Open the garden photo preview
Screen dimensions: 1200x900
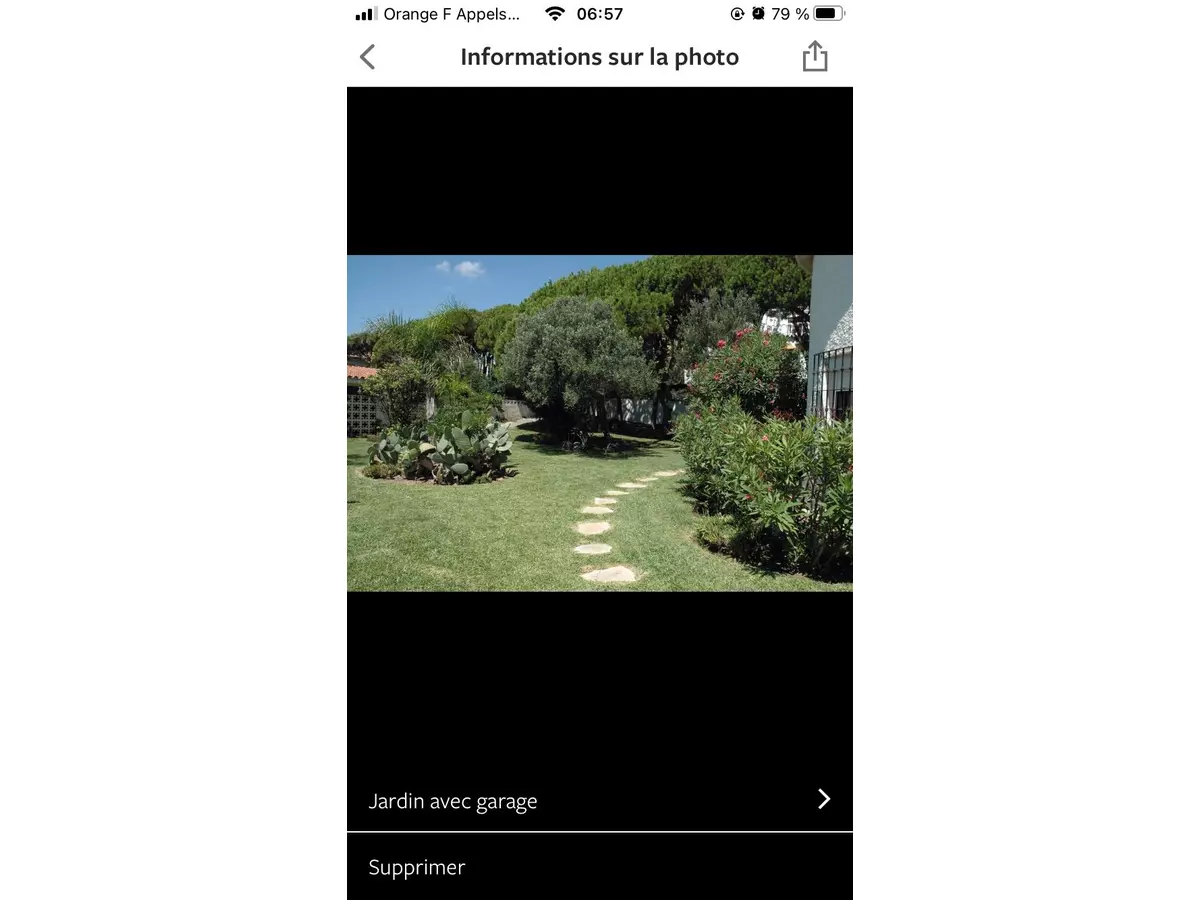pos(600,423)
